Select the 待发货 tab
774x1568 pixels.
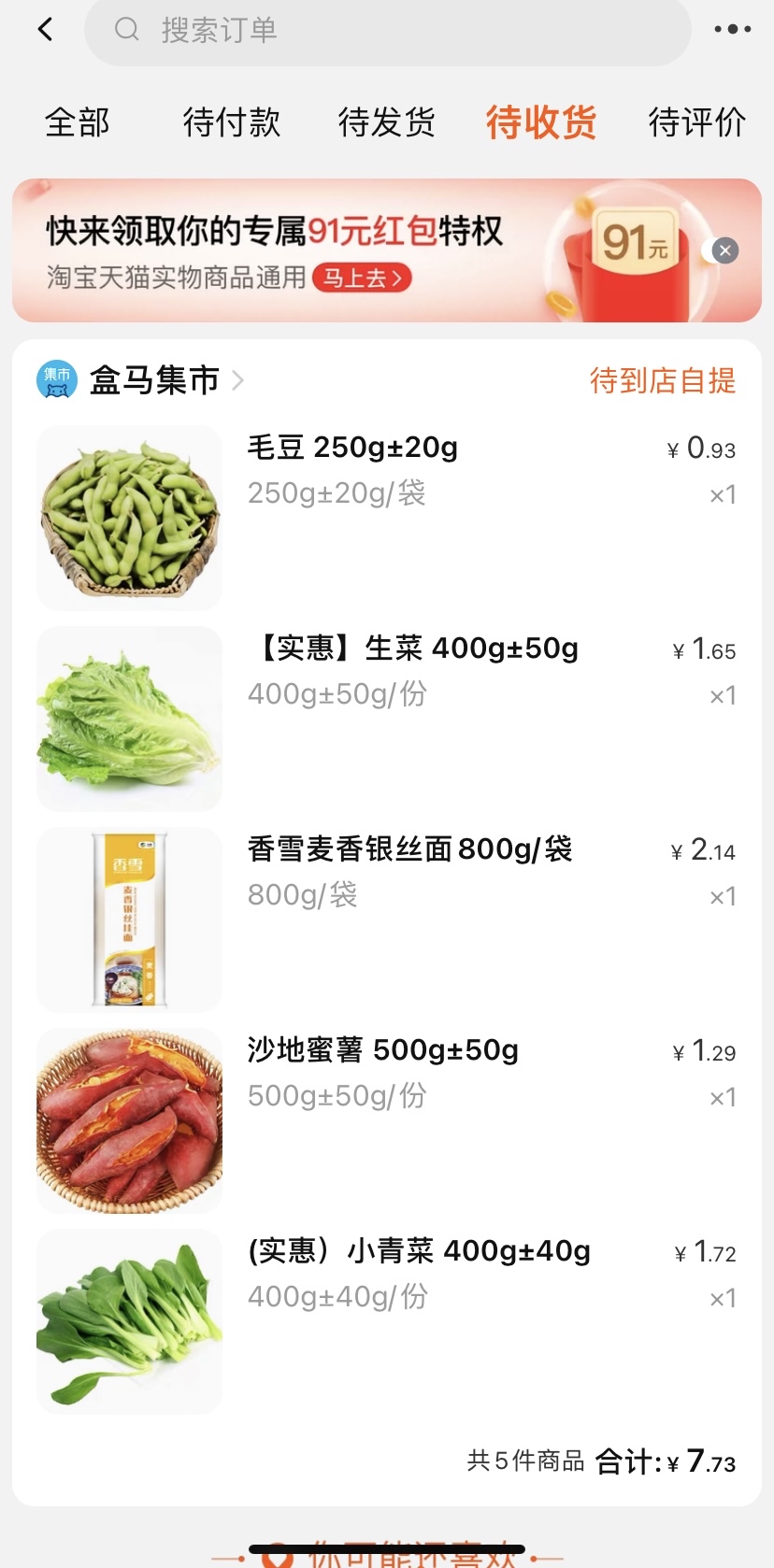pos(387,122)
